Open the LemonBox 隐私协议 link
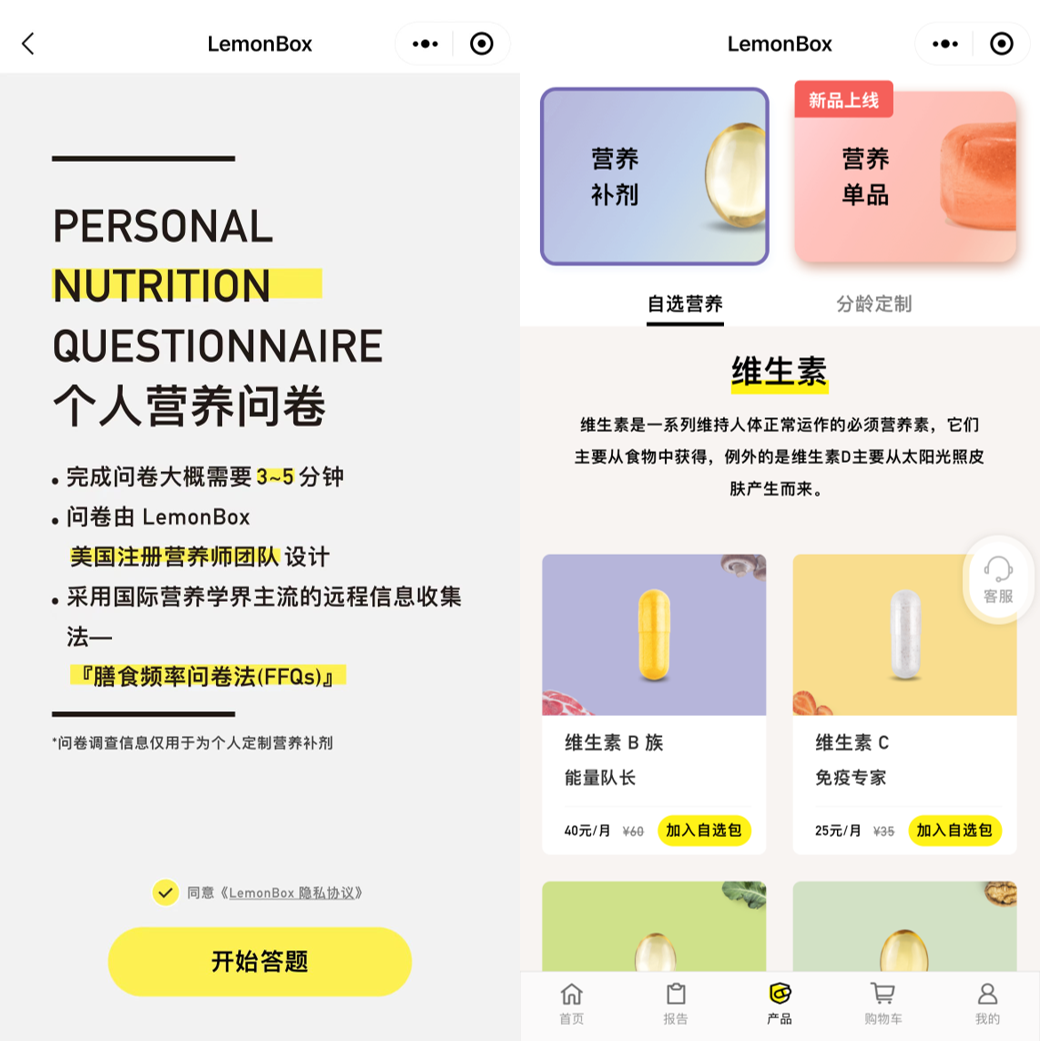This screenshot has height=1041, width=1040. tap(294, 893)
